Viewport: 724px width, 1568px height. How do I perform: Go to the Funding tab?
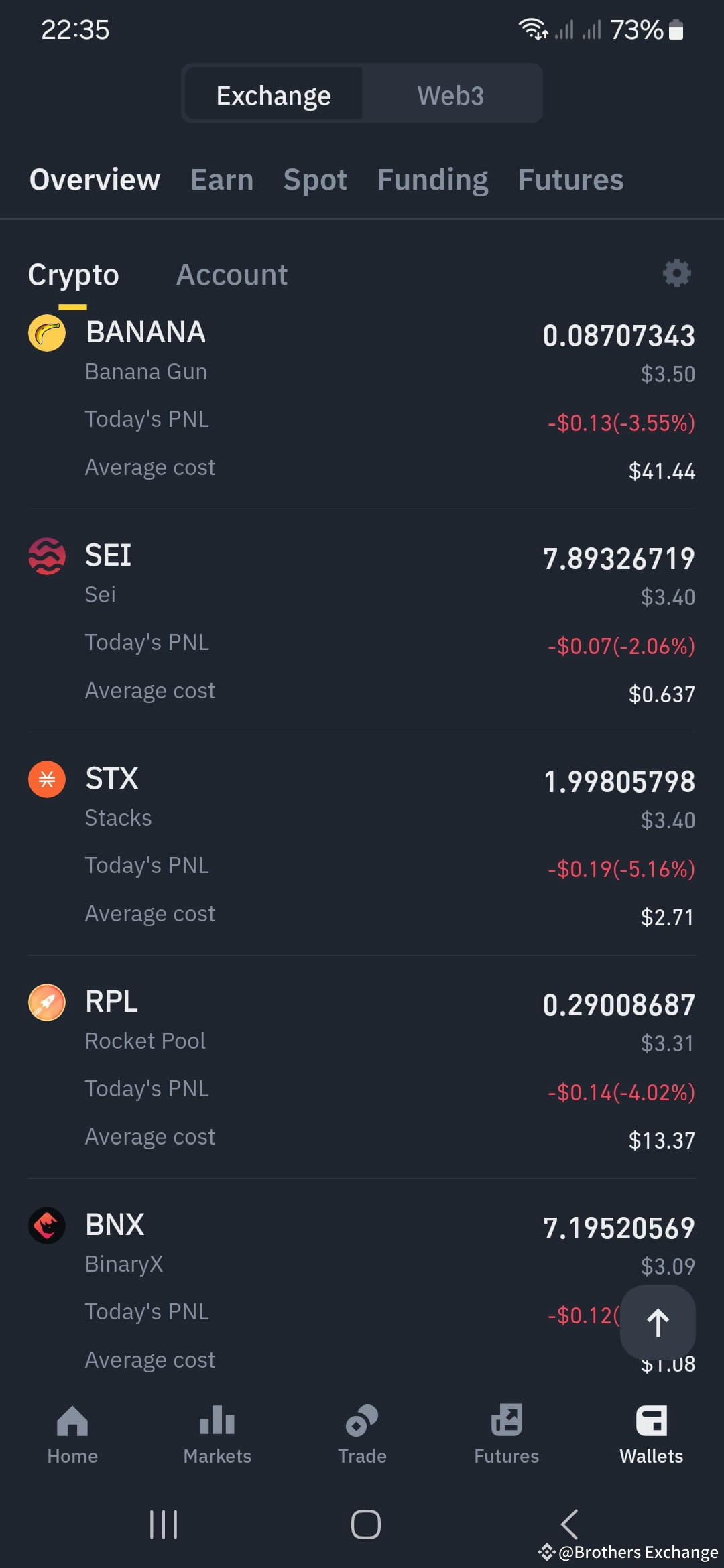[432, 180]
